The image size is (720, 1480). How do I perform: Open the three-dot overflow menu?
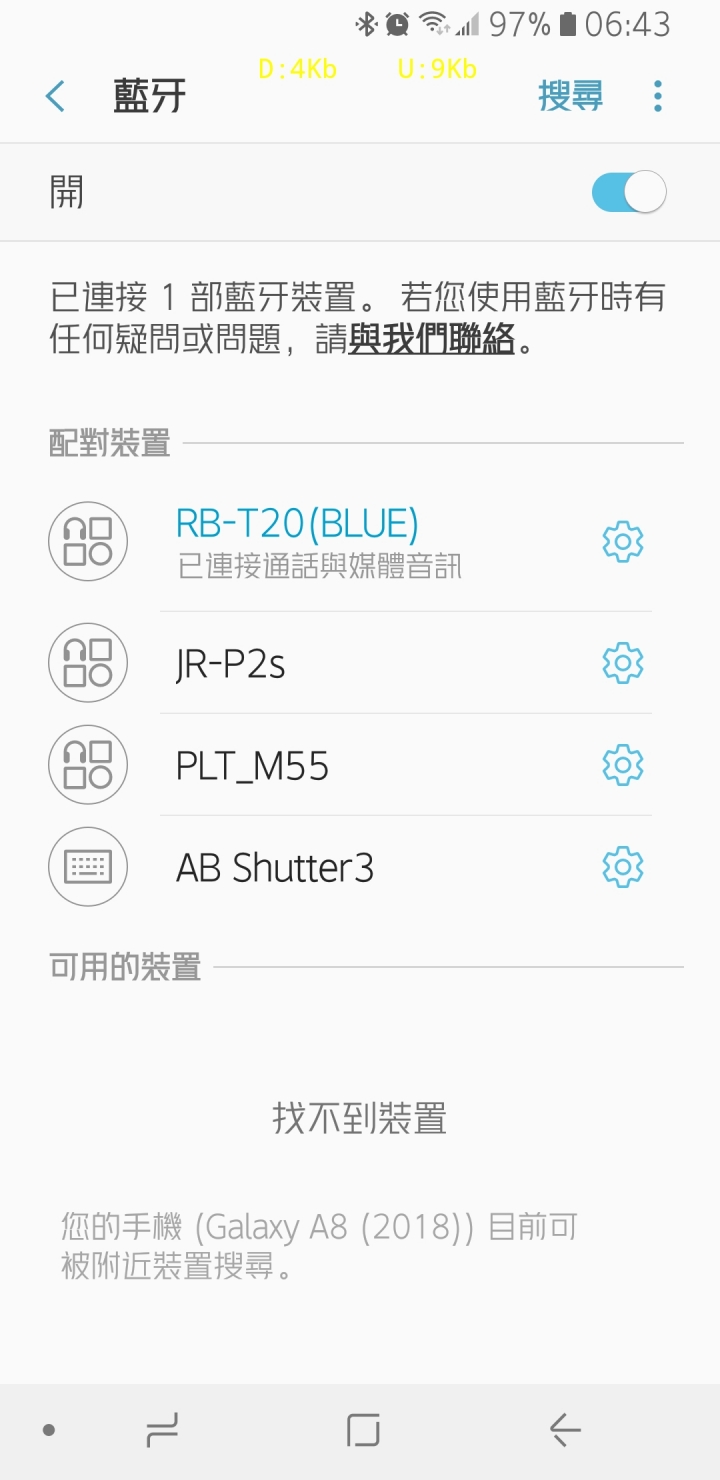pos(657,97)
